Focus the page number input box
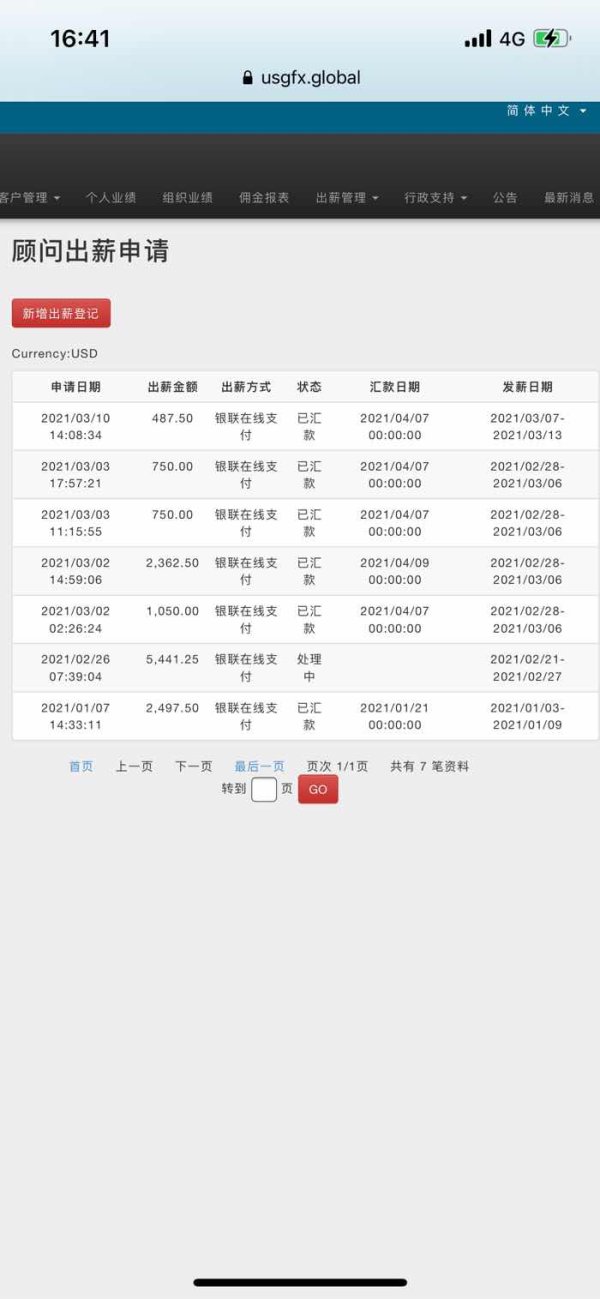600x1299 pixels. coord(264,789)
